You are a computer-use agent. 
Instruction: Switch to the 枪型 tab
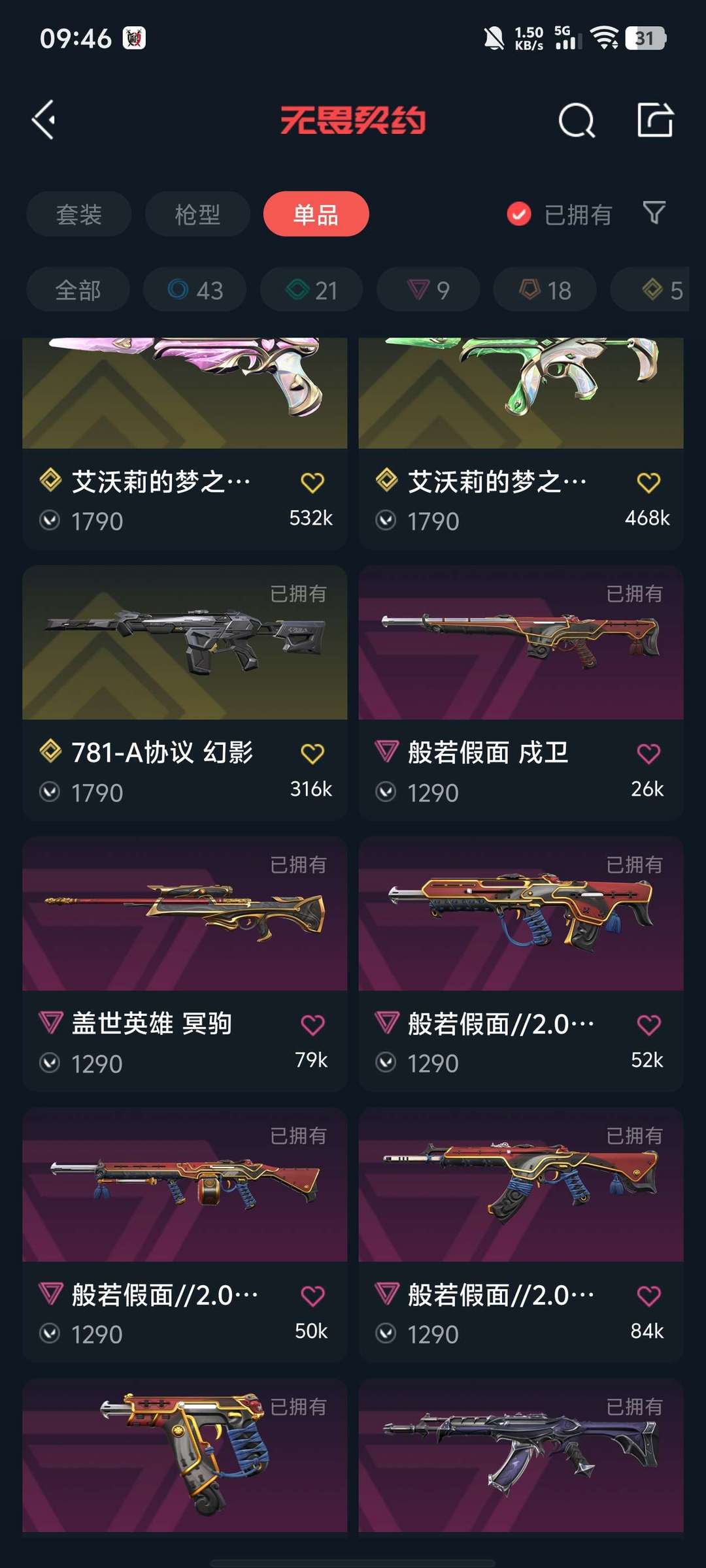pyautogui.click(x=197, y=214)
